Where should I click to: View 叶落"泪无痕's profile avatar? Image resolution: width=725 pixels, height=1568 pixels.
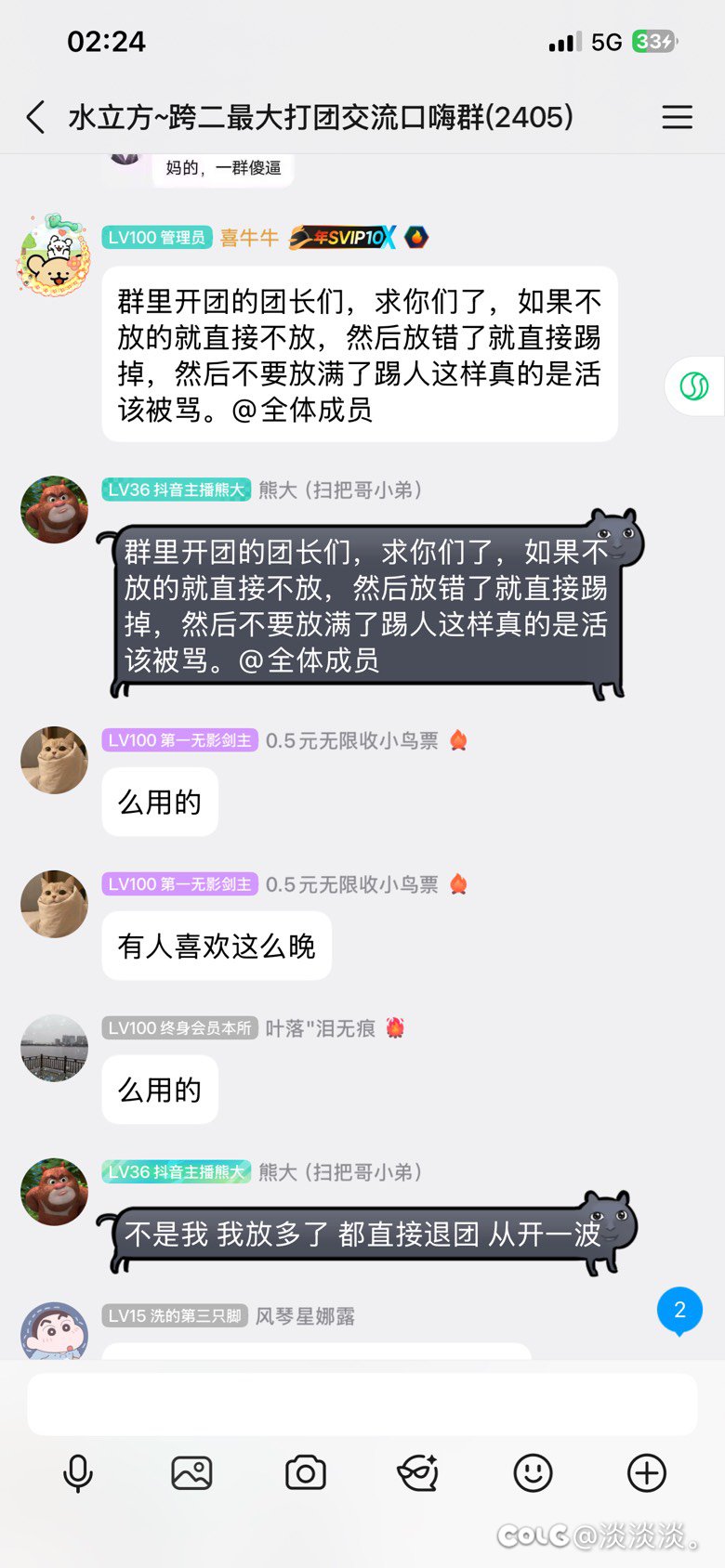[54, 1048]
